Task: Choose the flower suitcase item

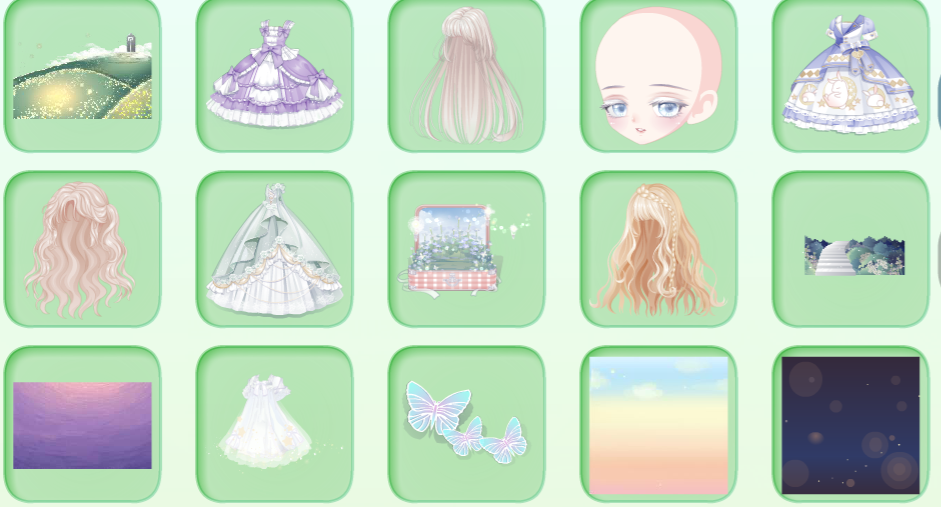Action: [466, 249]
